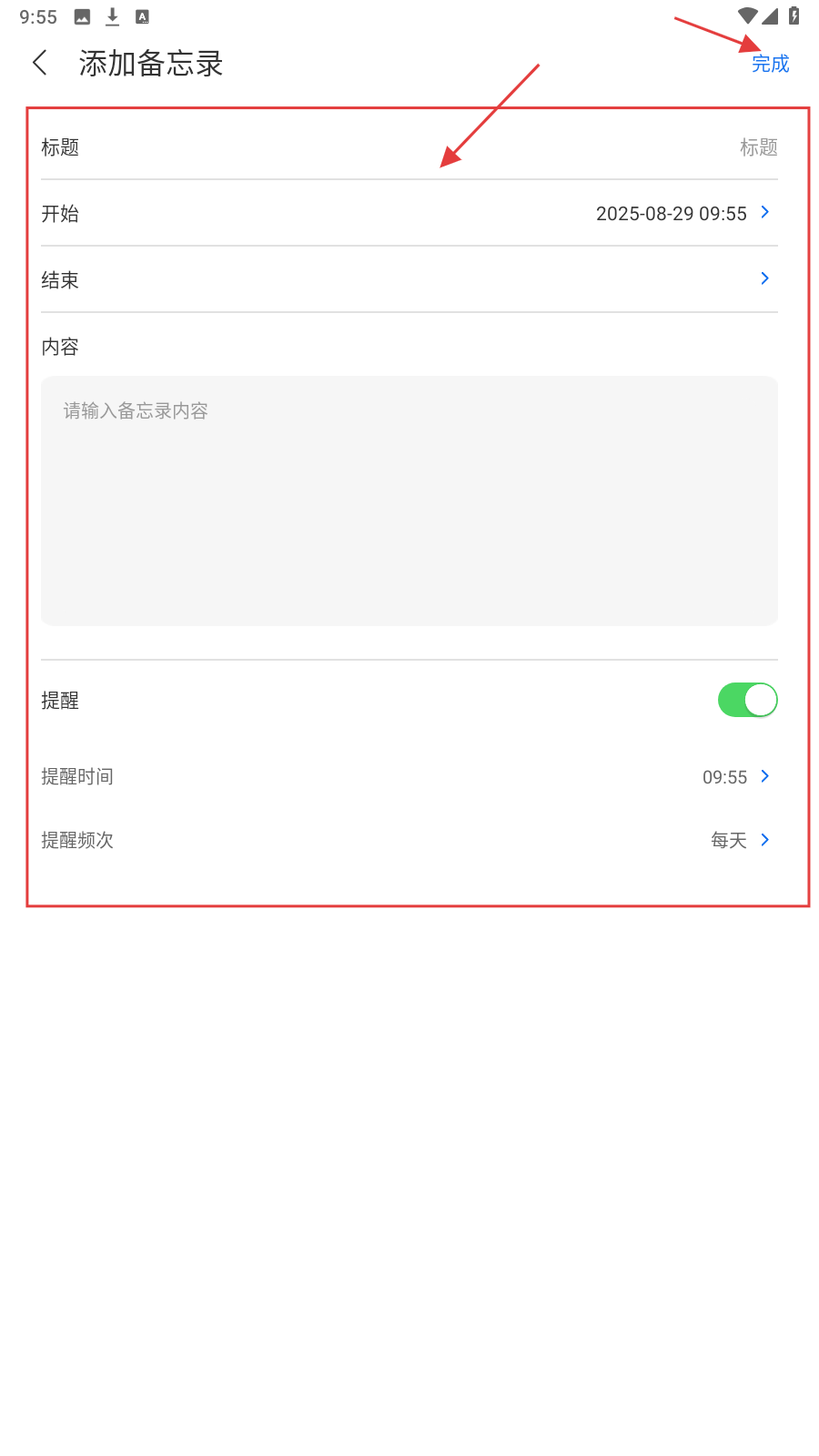Viewport: 819px width, 1456px height.
Task: Tap 完成 to save the memo
Action: (770, 64)
